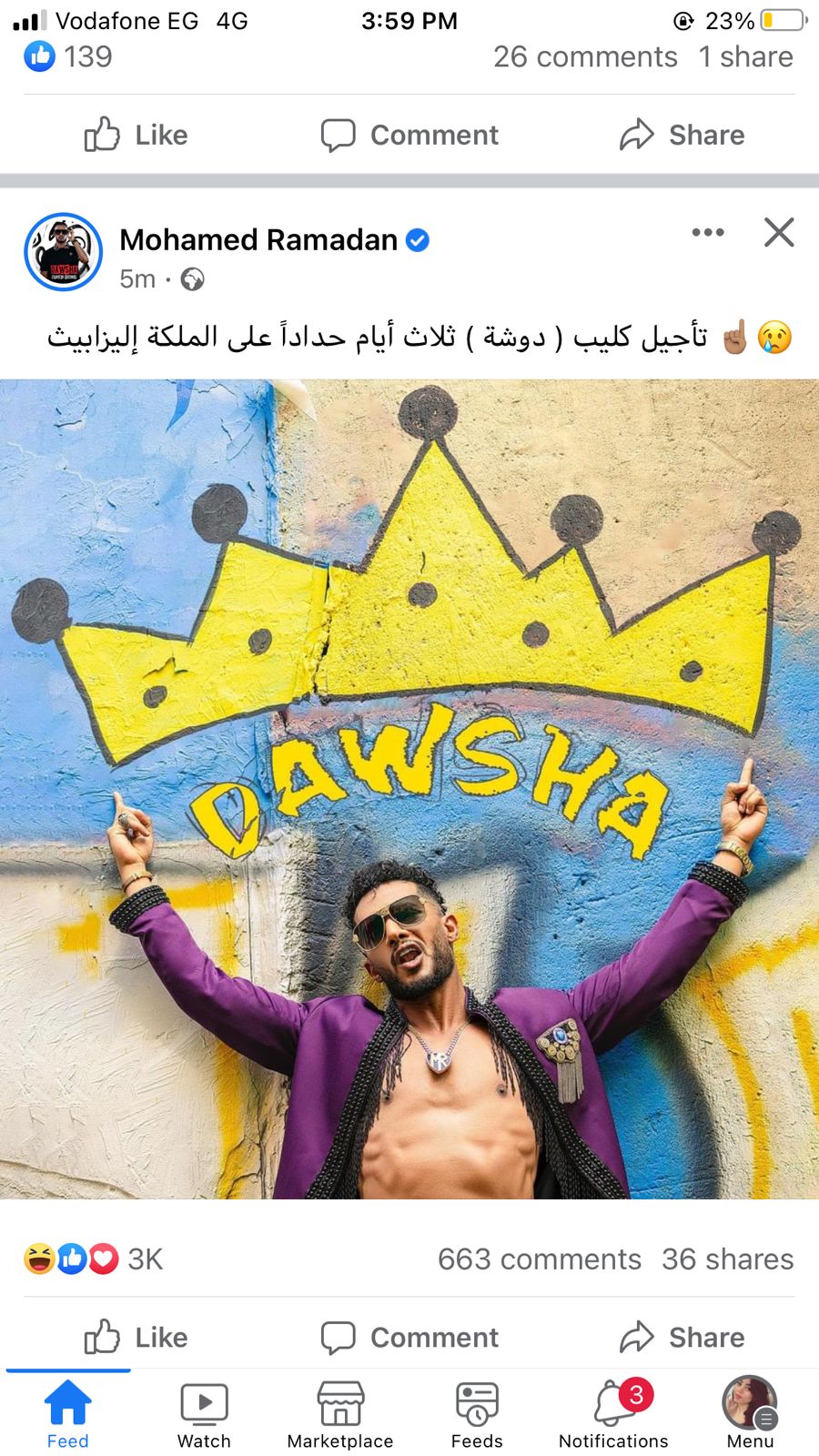View the 3K reactions on Dawsha post
The width and height of the screenshot is (819, 1456).
(94, 1259)
